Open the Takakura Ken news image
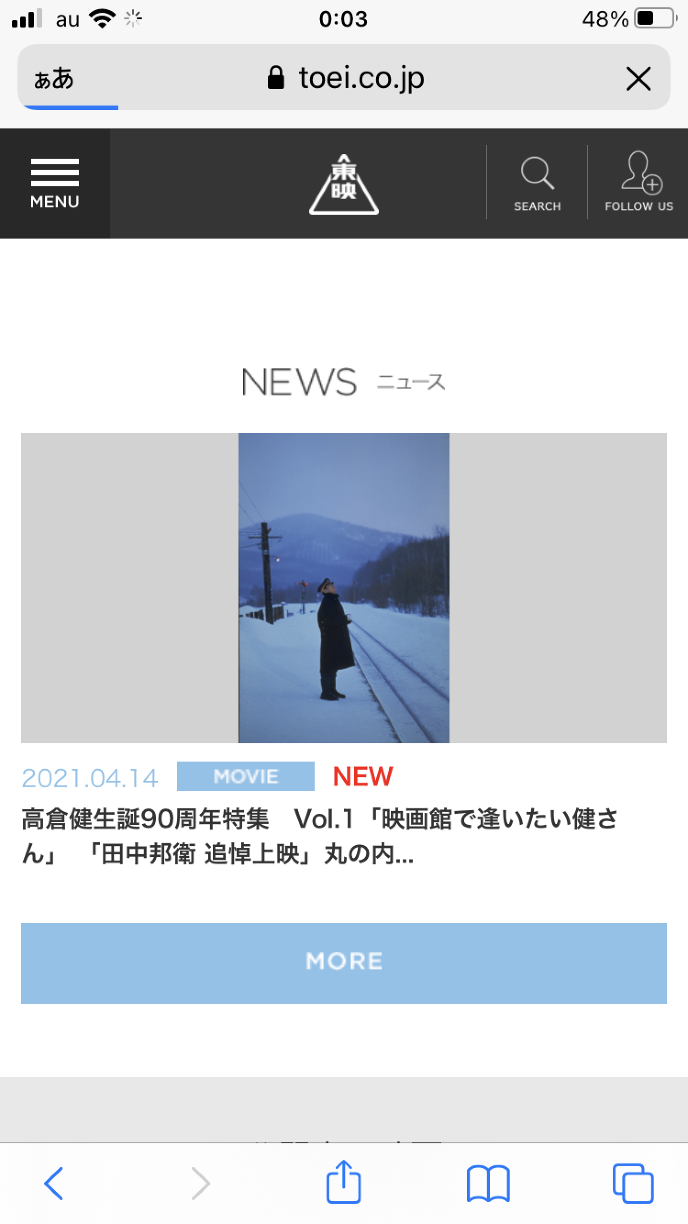This screenshot has height=1224, width=688. pyautogui.click(x=343, y=588)
